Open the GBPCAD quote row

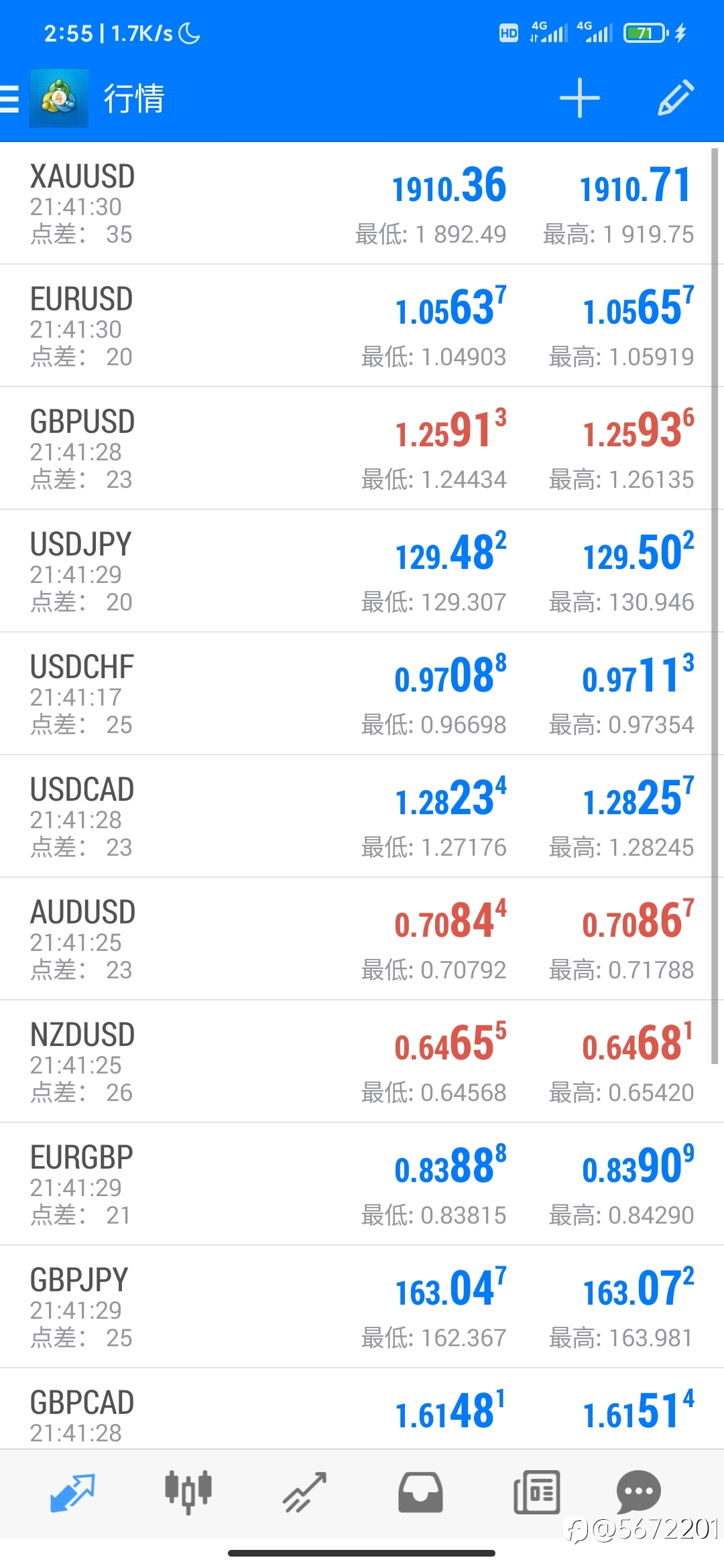pyautogui.click(x=362, y=1409)
